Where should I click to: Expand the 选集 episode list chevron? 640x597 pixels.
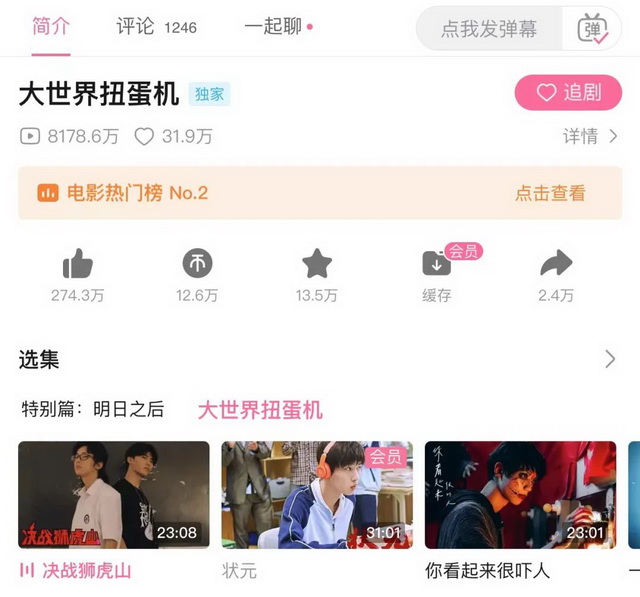[610, 359]
